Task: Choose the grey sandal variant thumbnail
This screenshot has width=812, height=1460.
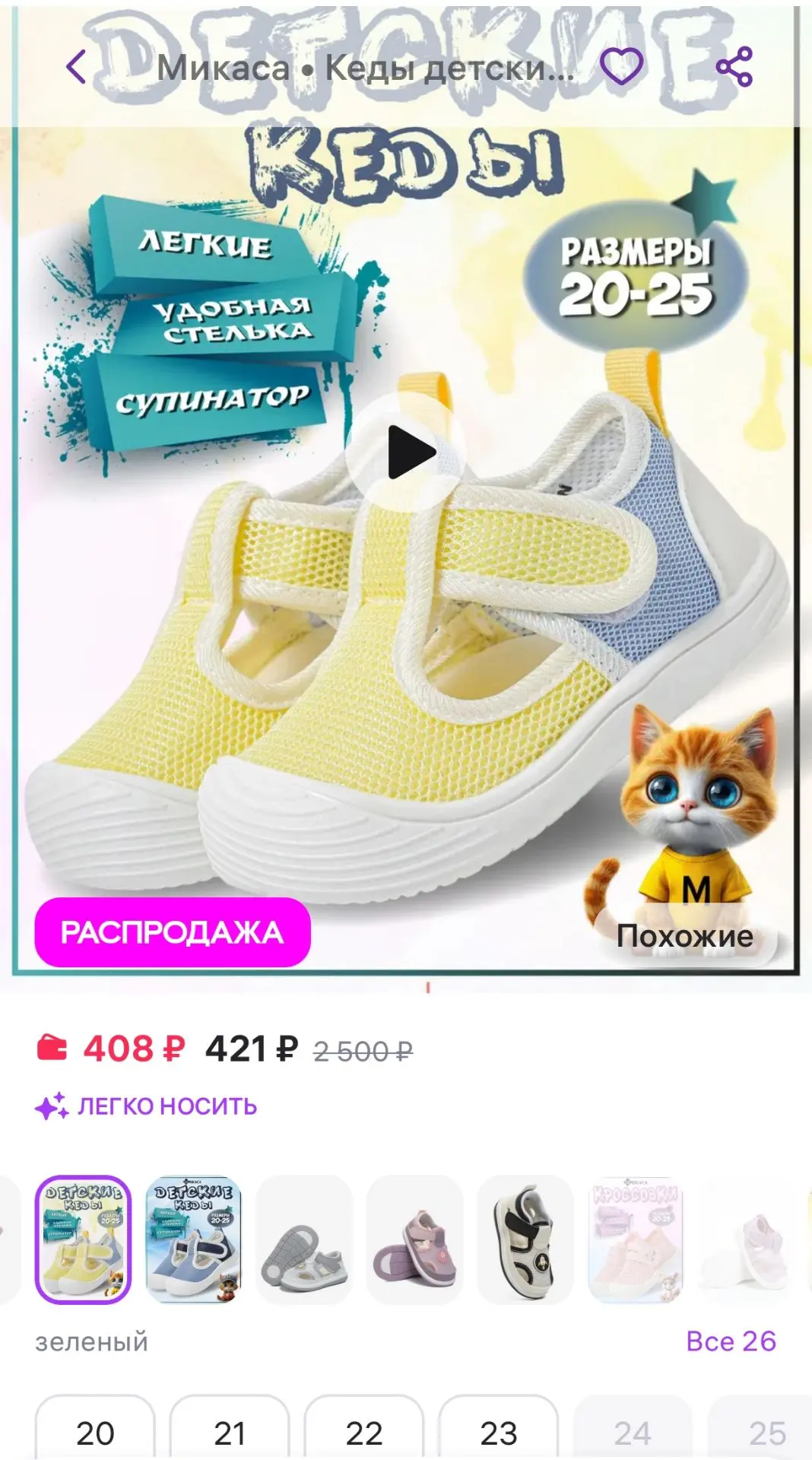Action: (304, 1240)
